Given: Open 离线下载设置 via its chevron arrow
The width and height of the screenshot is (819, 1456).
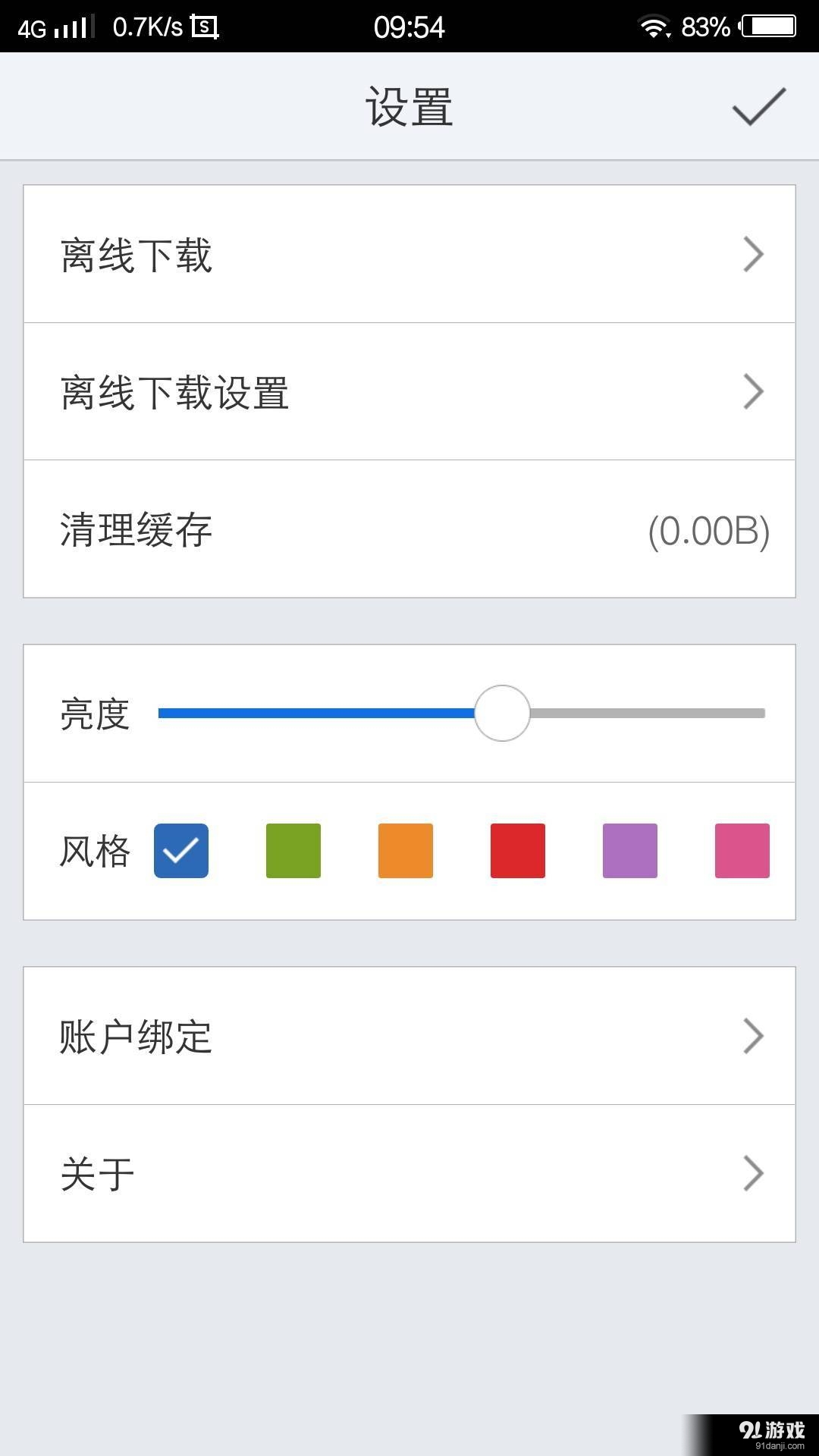Looking at the screenshot, I should click(752, 391).
